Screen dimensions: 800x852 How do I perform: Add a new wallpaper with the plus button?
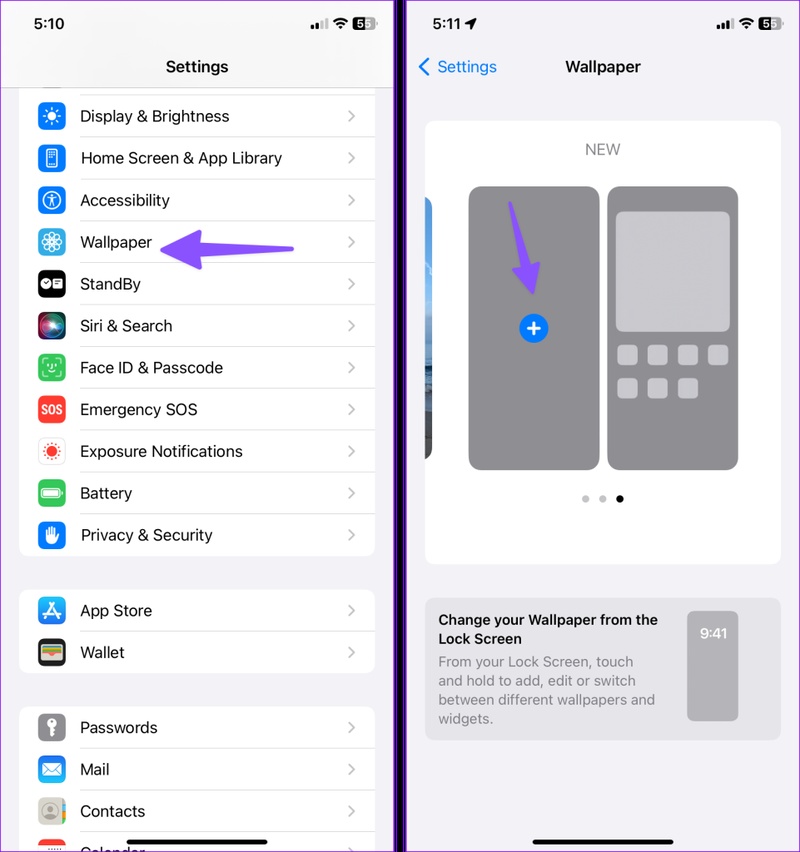534,328
